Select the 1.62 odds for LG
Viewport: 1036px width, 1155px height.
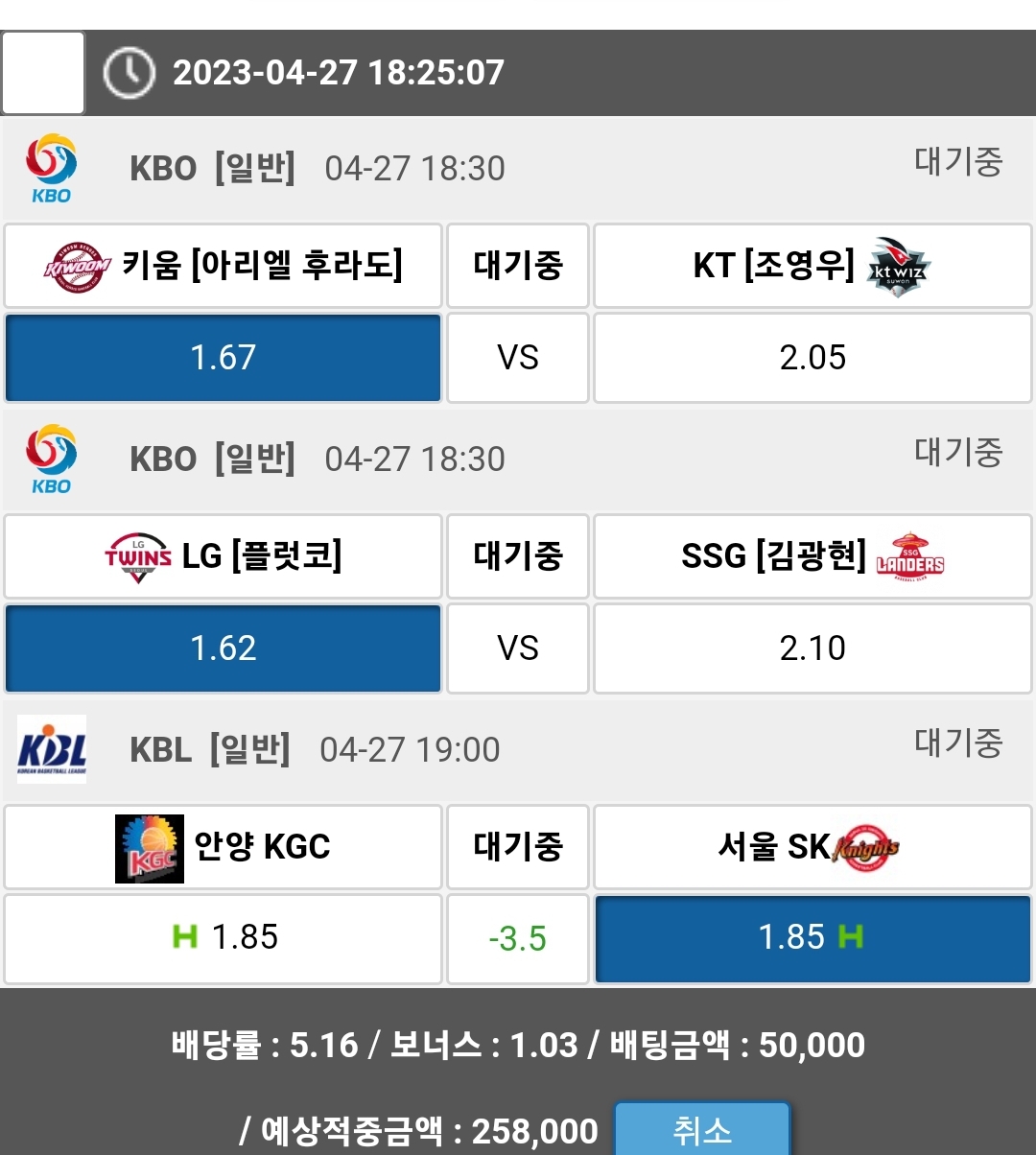pyautogui.click(x=223, y=648)
